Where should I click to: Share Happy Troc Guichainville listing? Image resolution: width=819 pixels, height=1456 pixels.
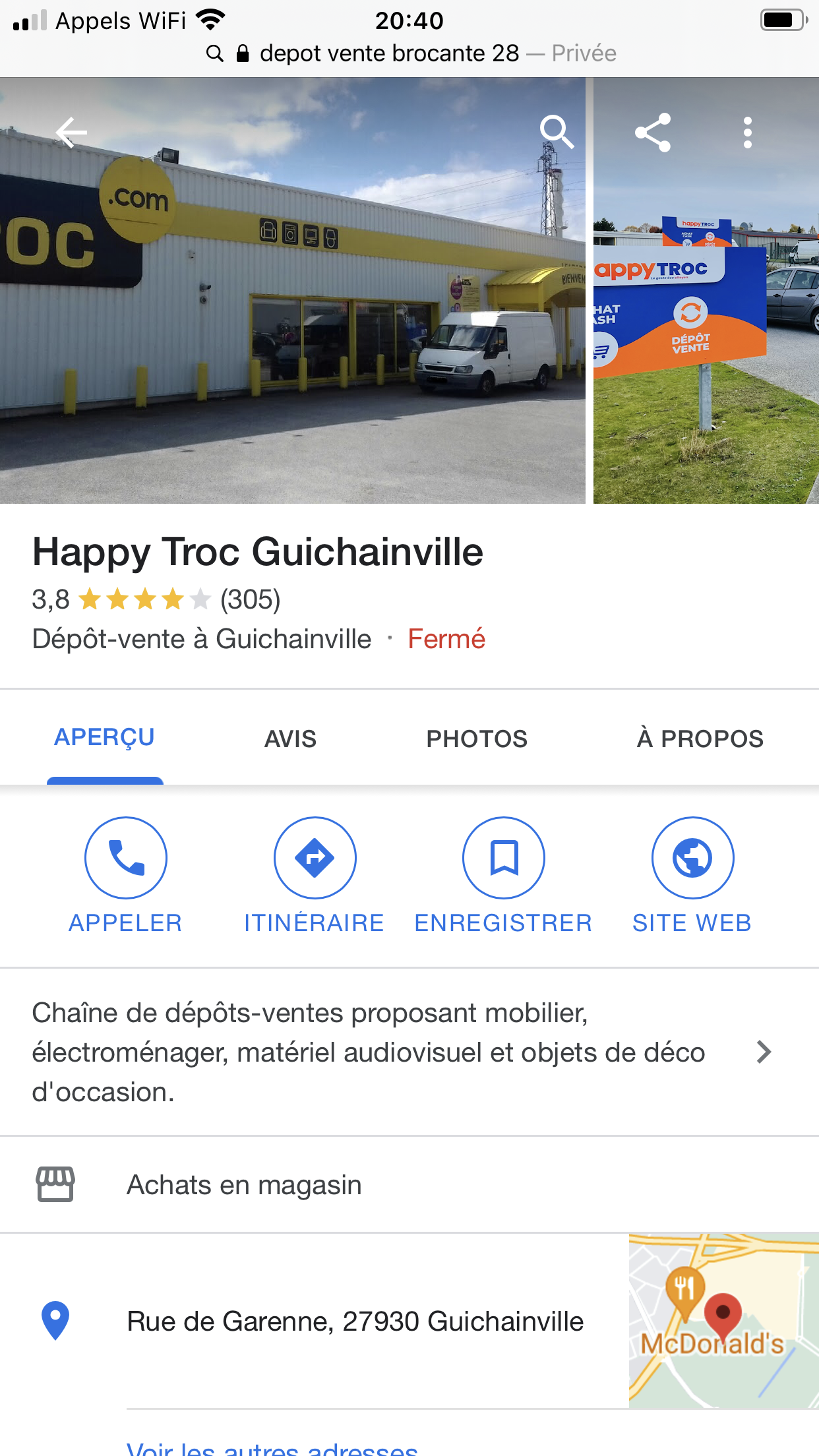[x=653, y=133]
